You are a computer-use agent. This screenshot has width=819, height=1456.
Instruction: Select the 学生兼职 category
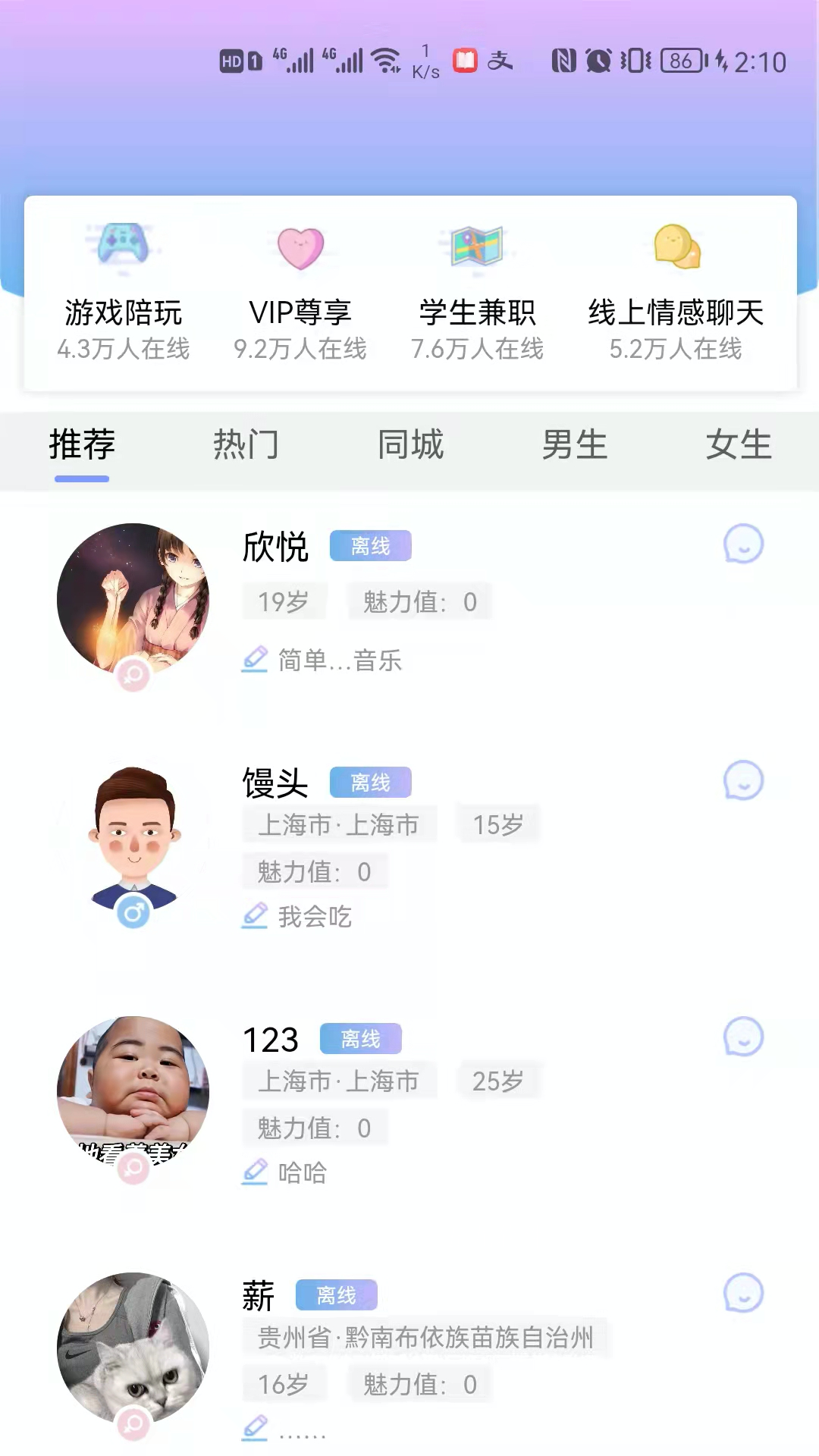(477, 292)
